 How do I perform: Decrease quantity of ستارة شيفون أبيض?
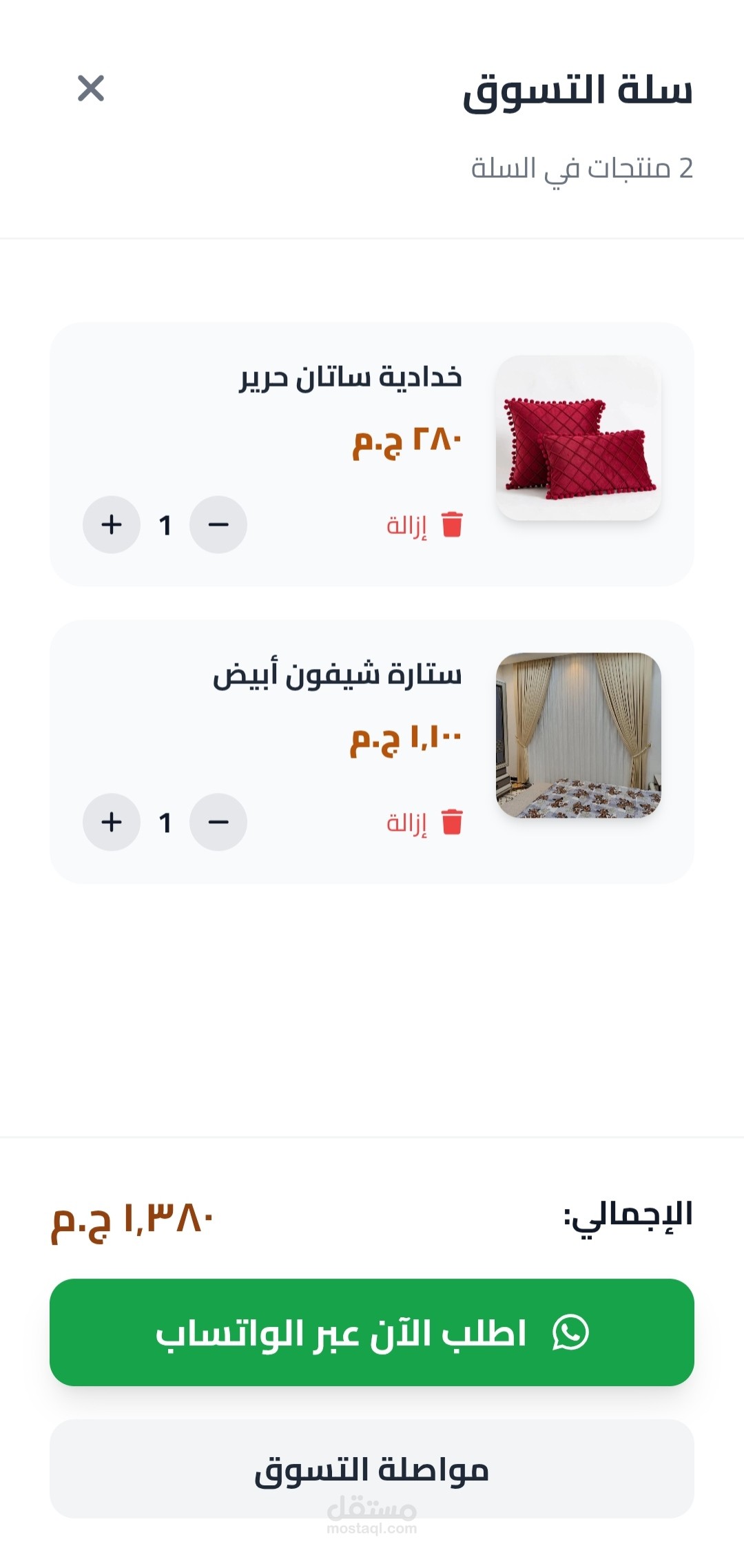tap(218, 822)
